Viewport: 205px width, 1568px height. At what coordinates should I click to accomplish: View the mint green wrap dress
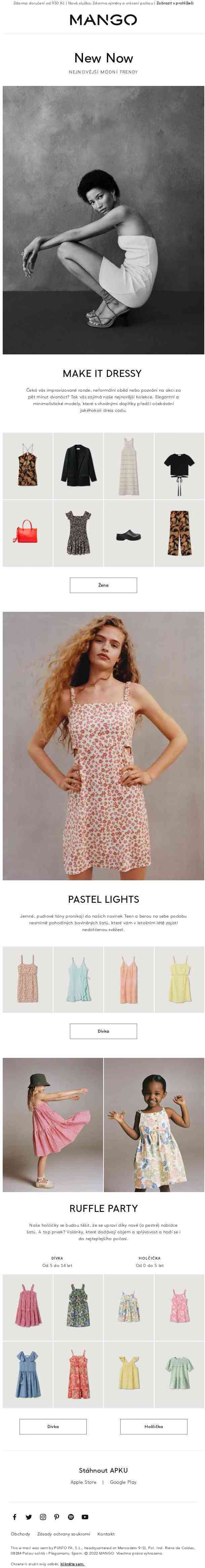click(78, 979)
